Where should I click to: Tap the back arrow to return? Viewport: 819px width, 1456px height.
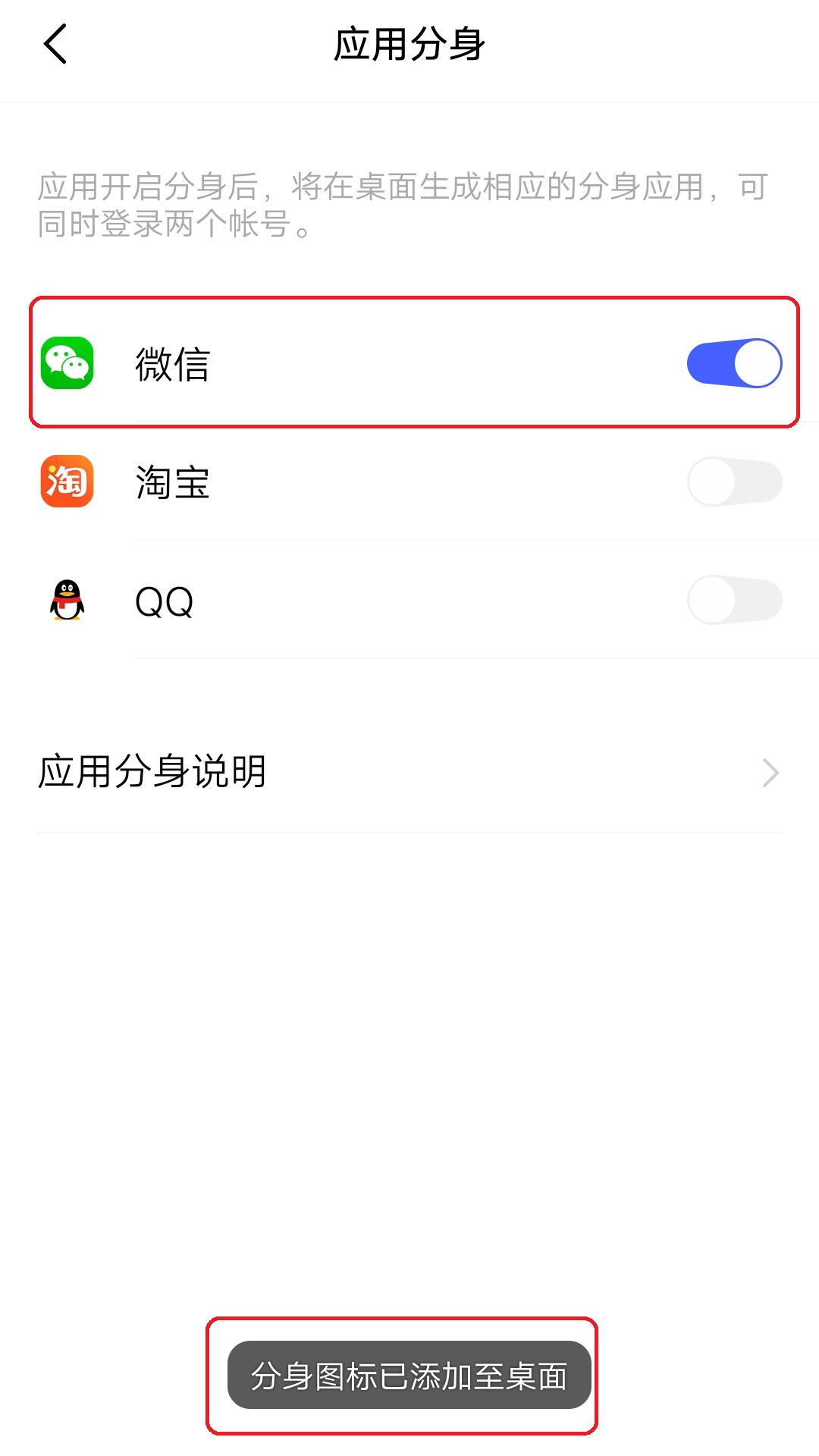(55, 44)
